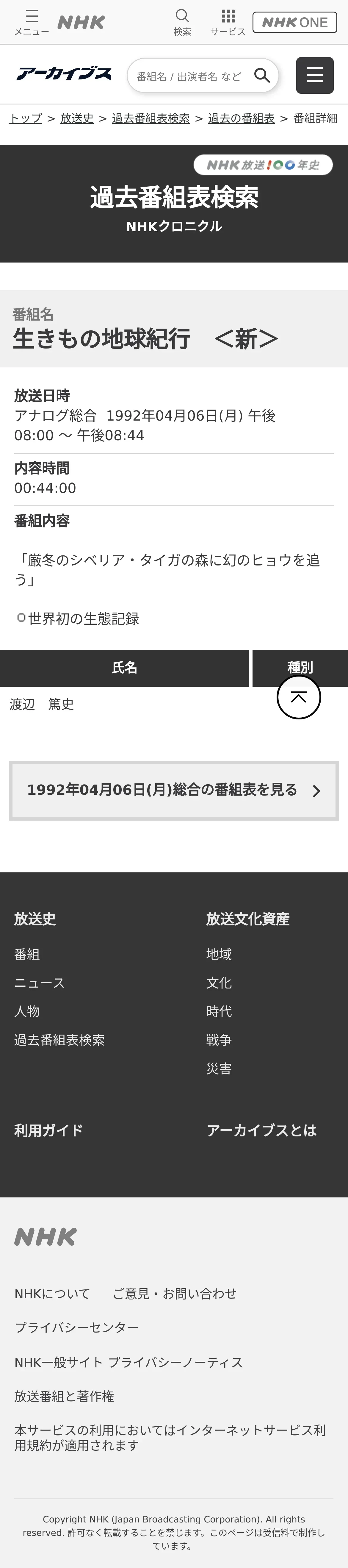The image size is (348, 1568).
Task: Open プライバシーセンター
Action: (77, 1327)
